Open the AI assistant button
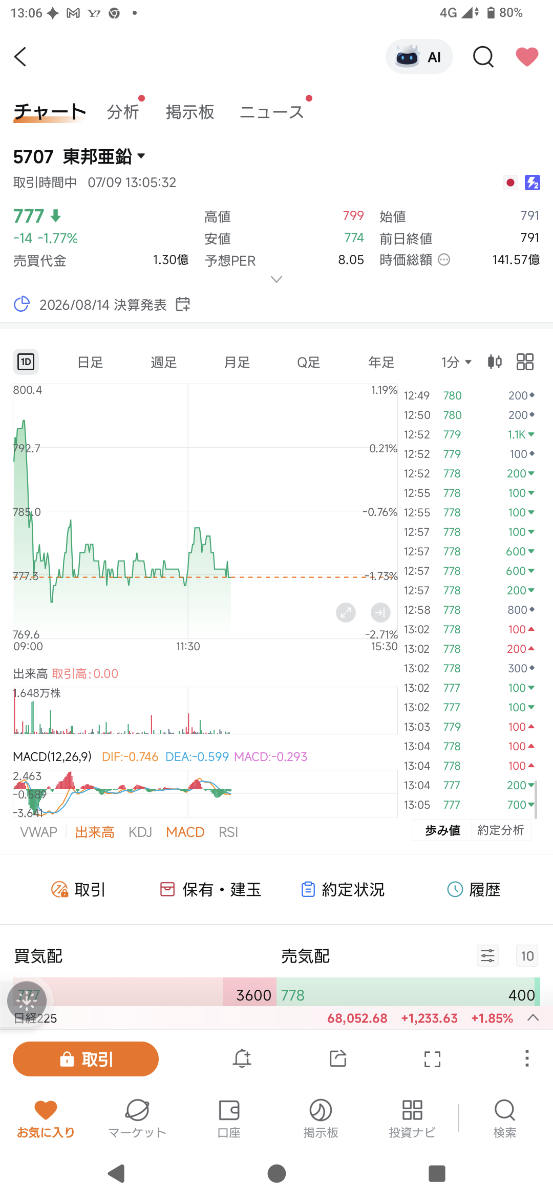The width and height of the screenshot is (553, 1200). point(419,57)
